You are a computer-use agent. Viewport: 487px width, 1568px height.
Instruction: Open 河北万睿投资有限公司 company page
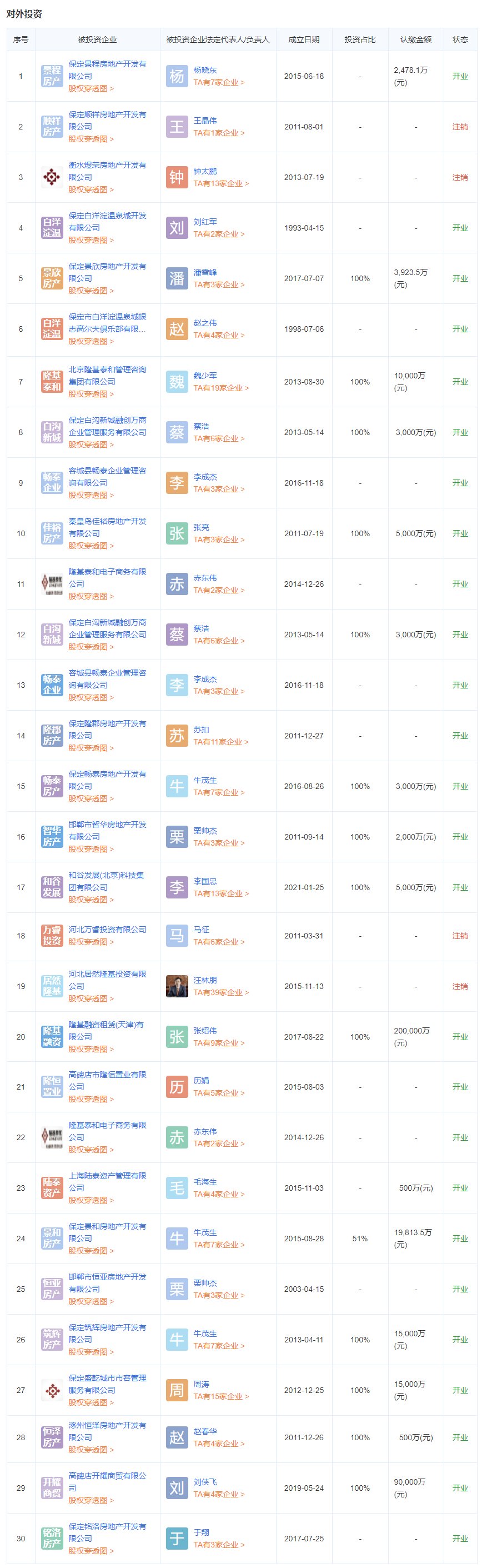tap(107, 930)
